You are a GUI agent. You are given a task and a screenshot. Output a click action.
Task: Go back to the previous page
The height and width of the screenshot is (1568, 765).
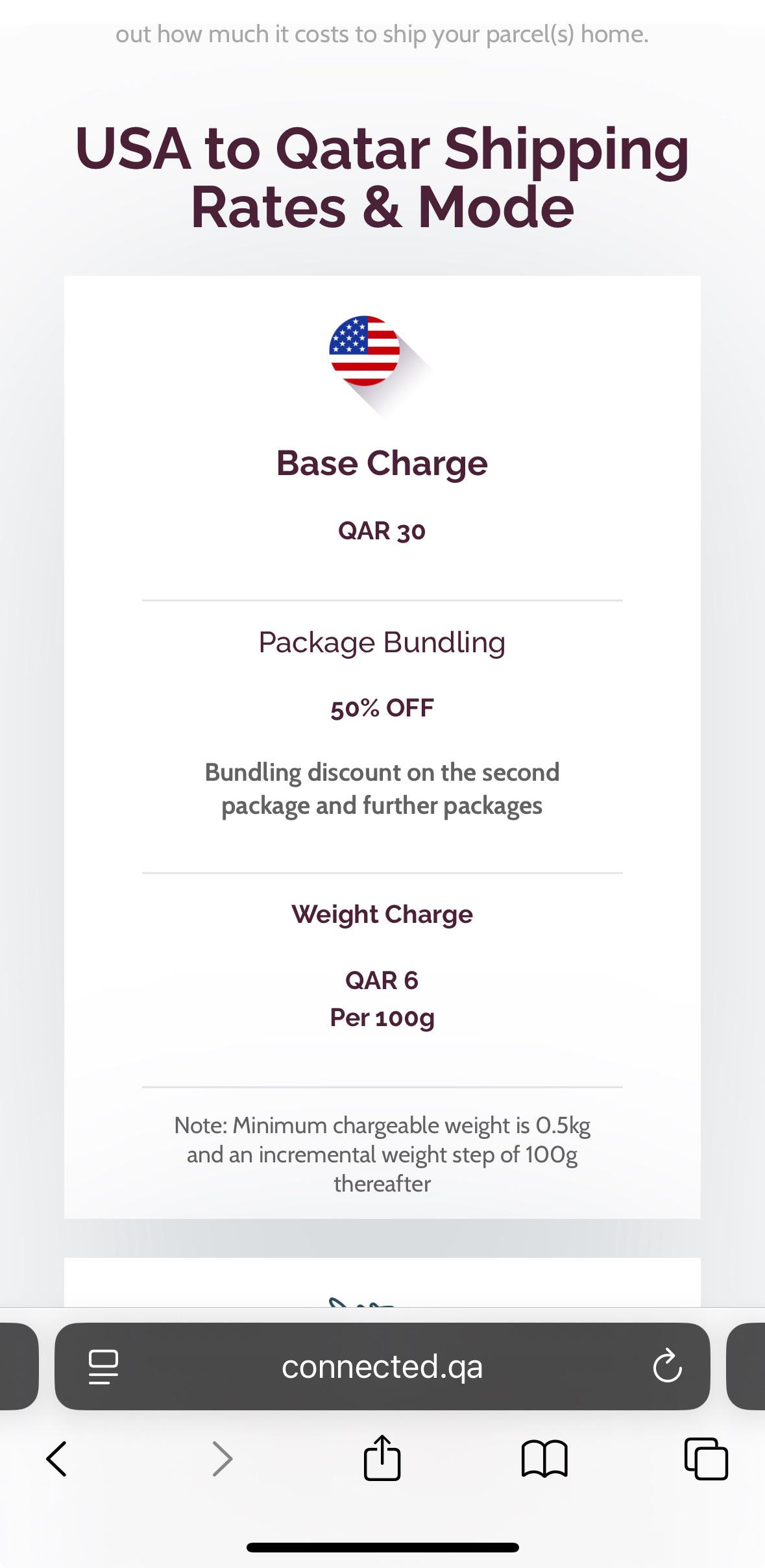57,1459
